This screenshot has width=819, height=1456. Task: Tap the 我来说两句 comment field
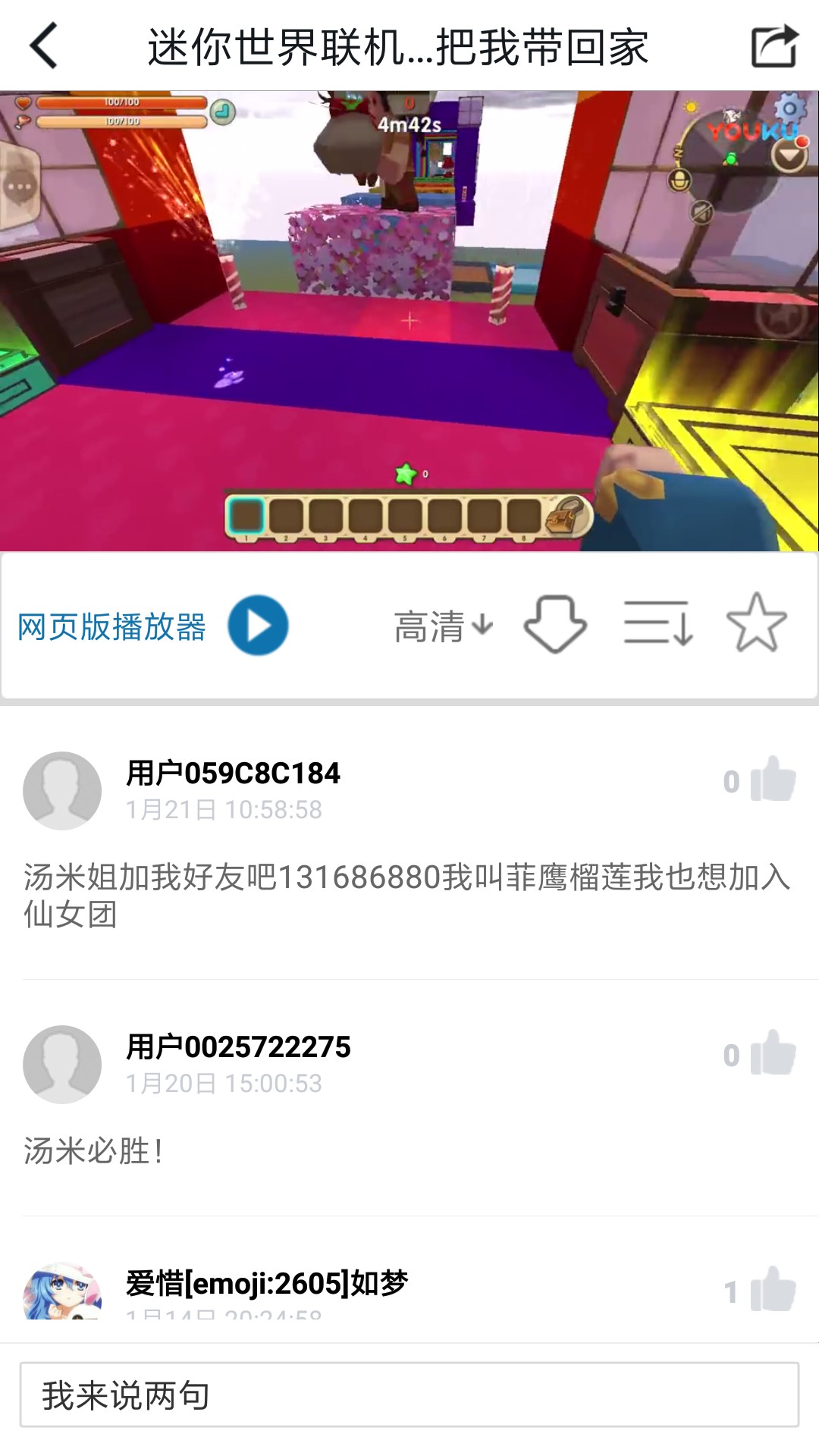(x=409, y=1394)
